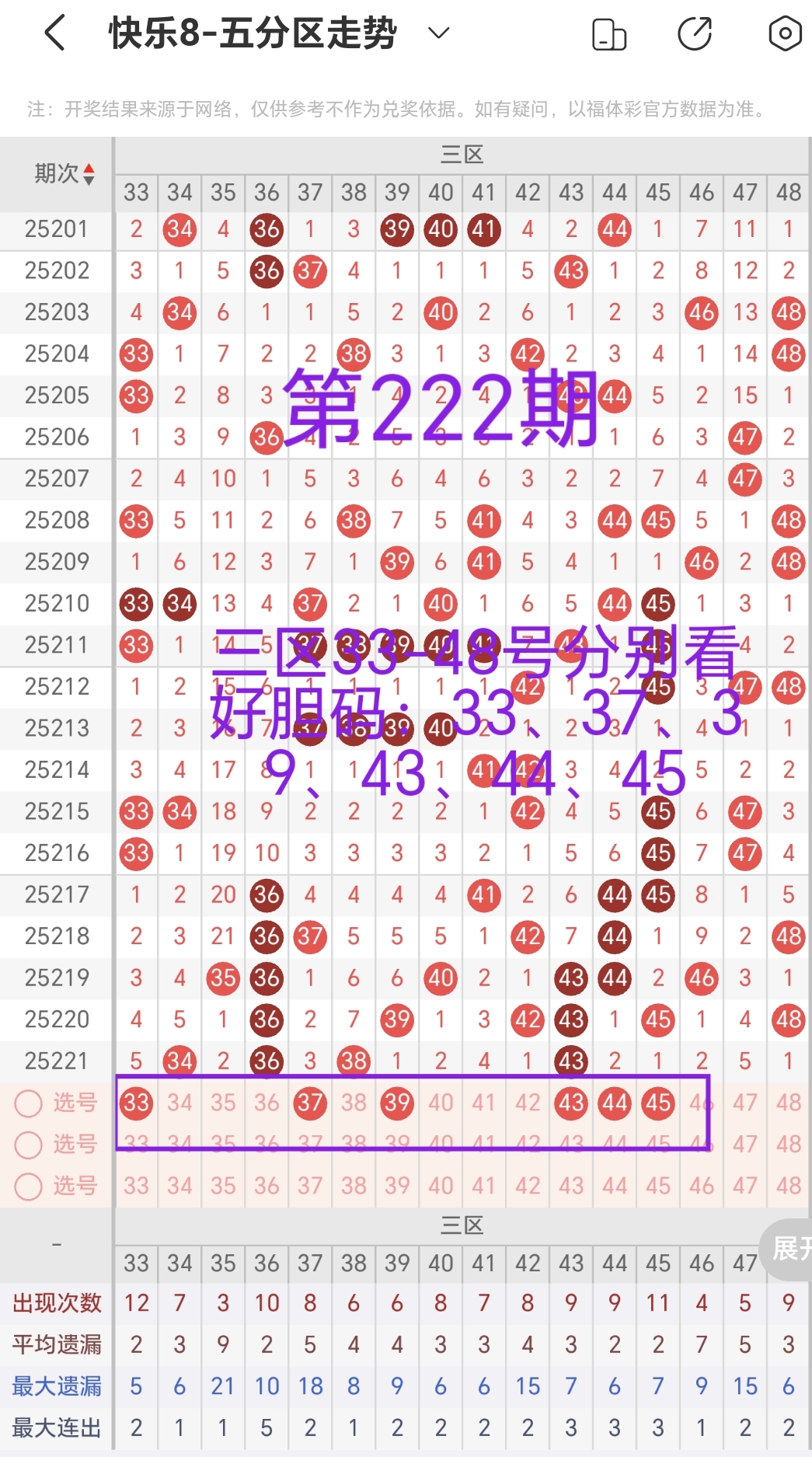This screenshot has height=1457, width=812.
Task: Switch to the 三区 section header
Action: 463,153
